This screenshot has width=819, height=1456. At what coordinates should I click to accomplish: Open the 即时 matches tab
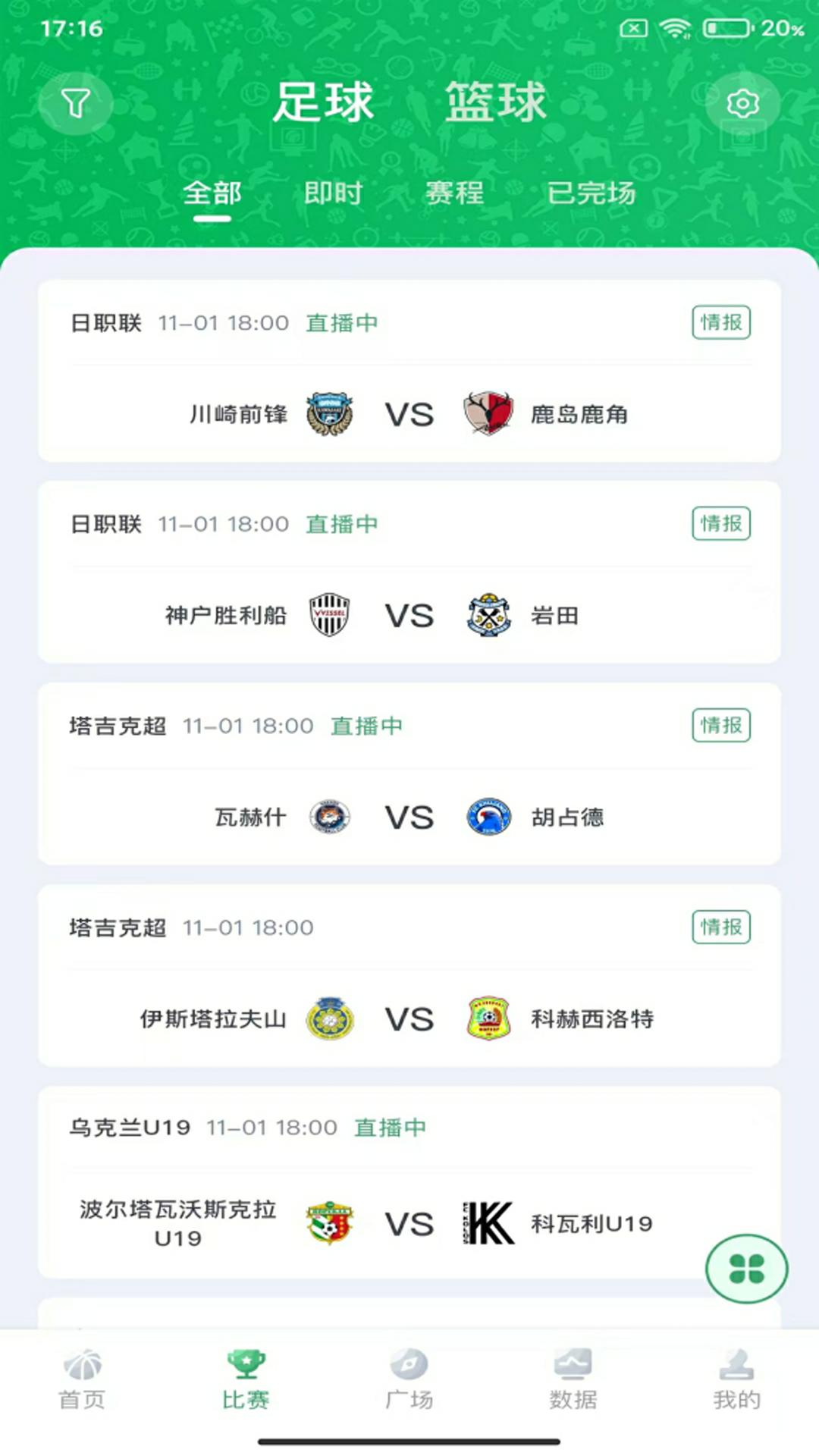tap(331, 194)
